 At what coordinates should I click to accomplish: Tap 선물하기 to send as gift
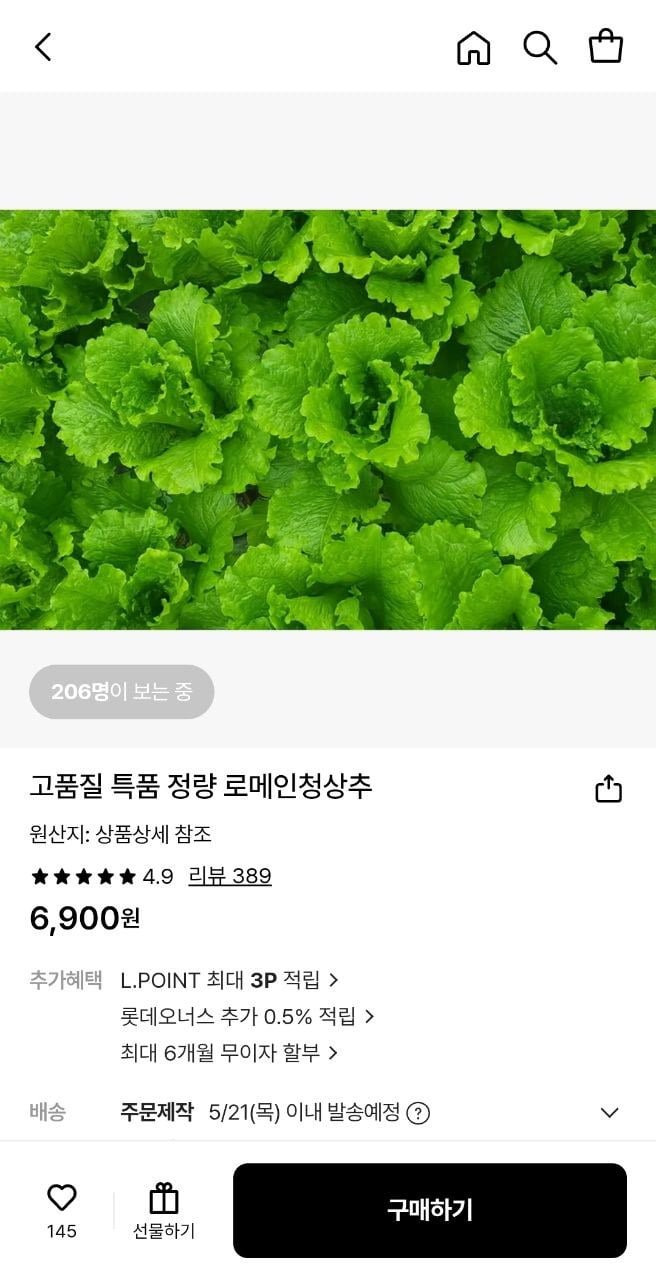pos(164,1210)
